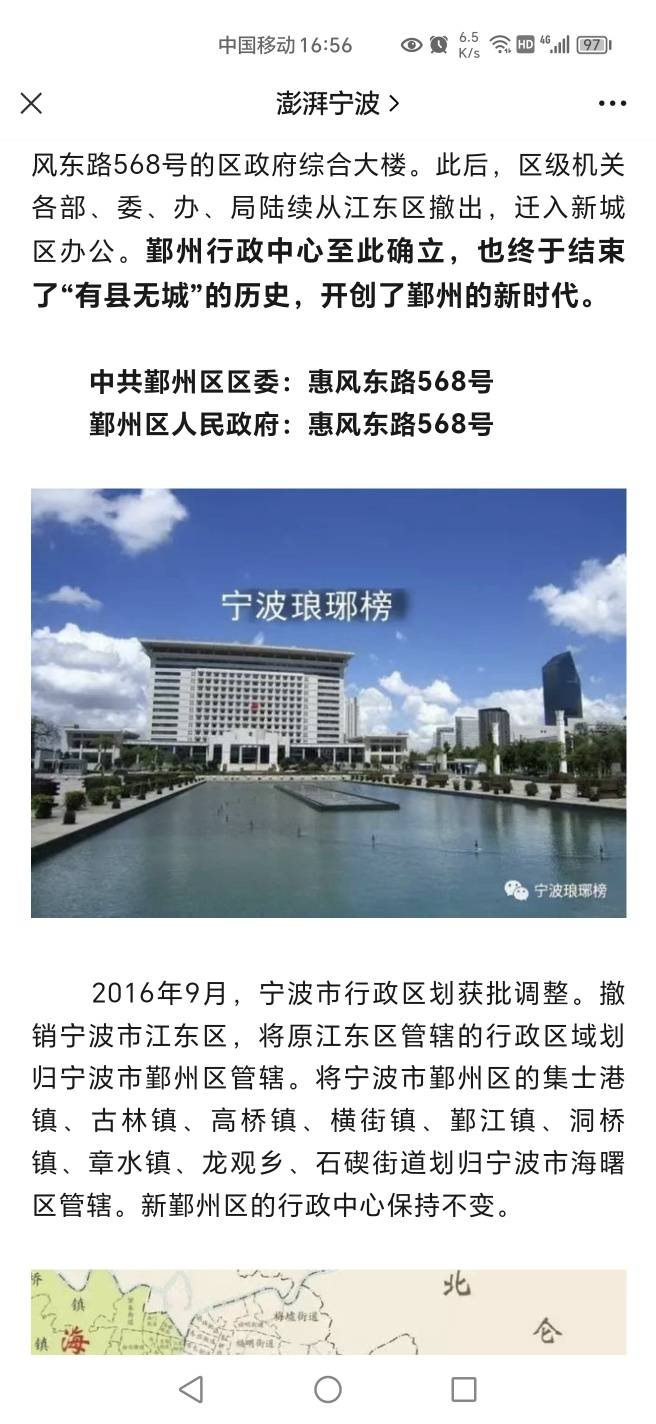The image size is (656, 1424).
Task: Open the three-dot more options menu
Action: pyautogui.click(x=612, y=103)
